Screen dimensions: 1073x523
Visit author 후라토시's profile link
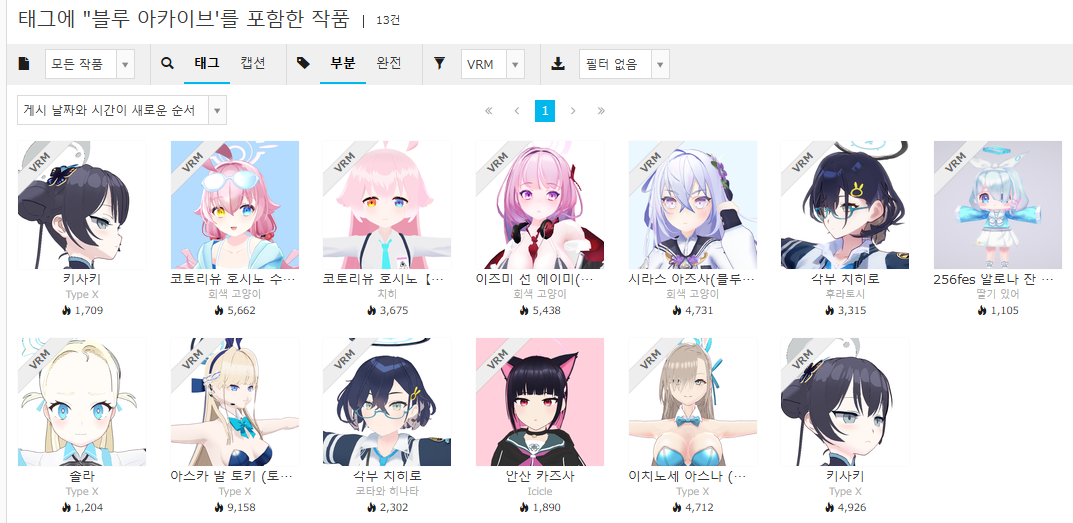pos(844,295)
